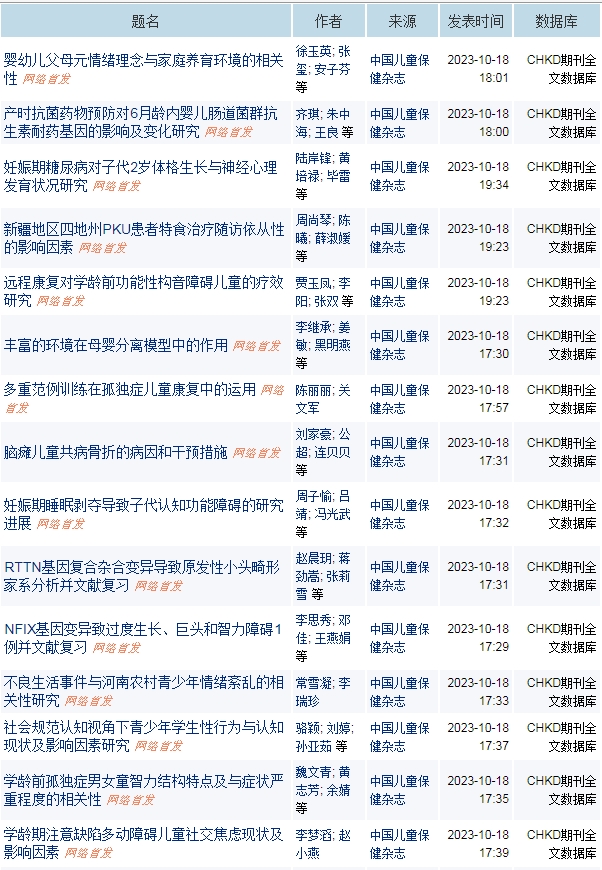Open article on 产时抗菌药物预防对婴儿肠道菌群
The image size is (602, 870).
coord(144,113)
